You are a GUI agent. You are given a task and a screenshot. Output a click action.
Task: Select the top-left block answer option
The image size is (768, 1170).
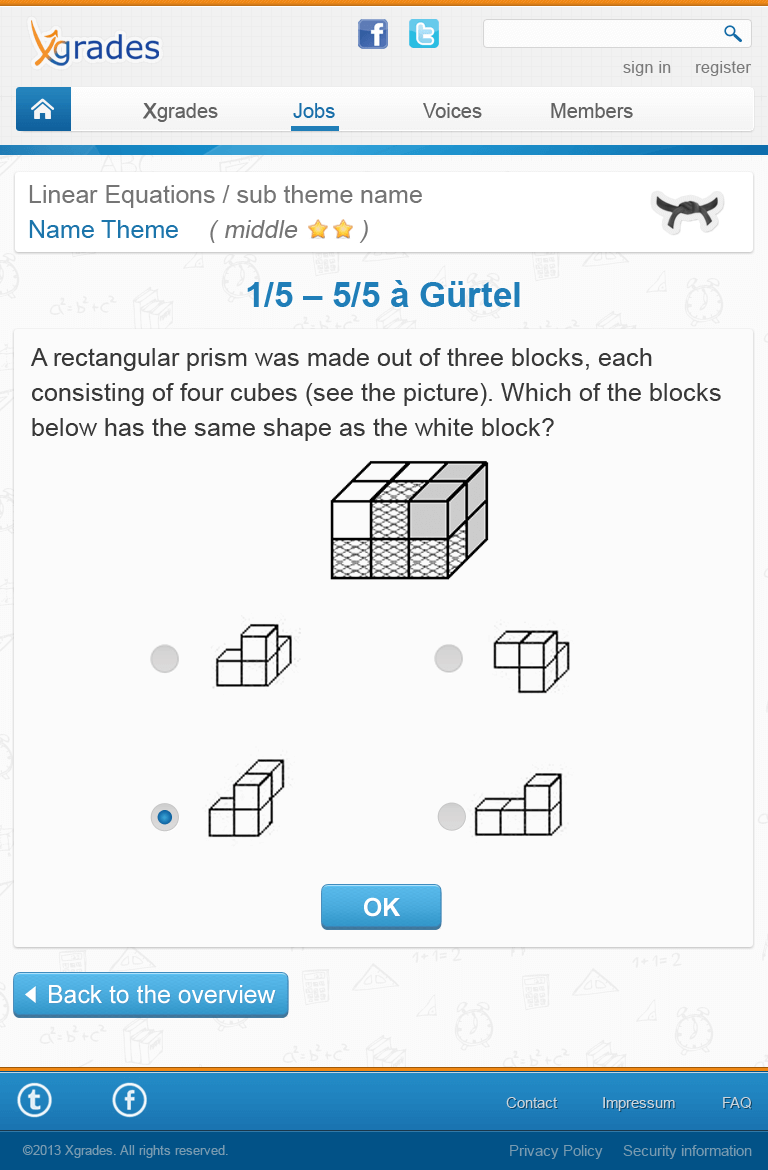point(165,659)
